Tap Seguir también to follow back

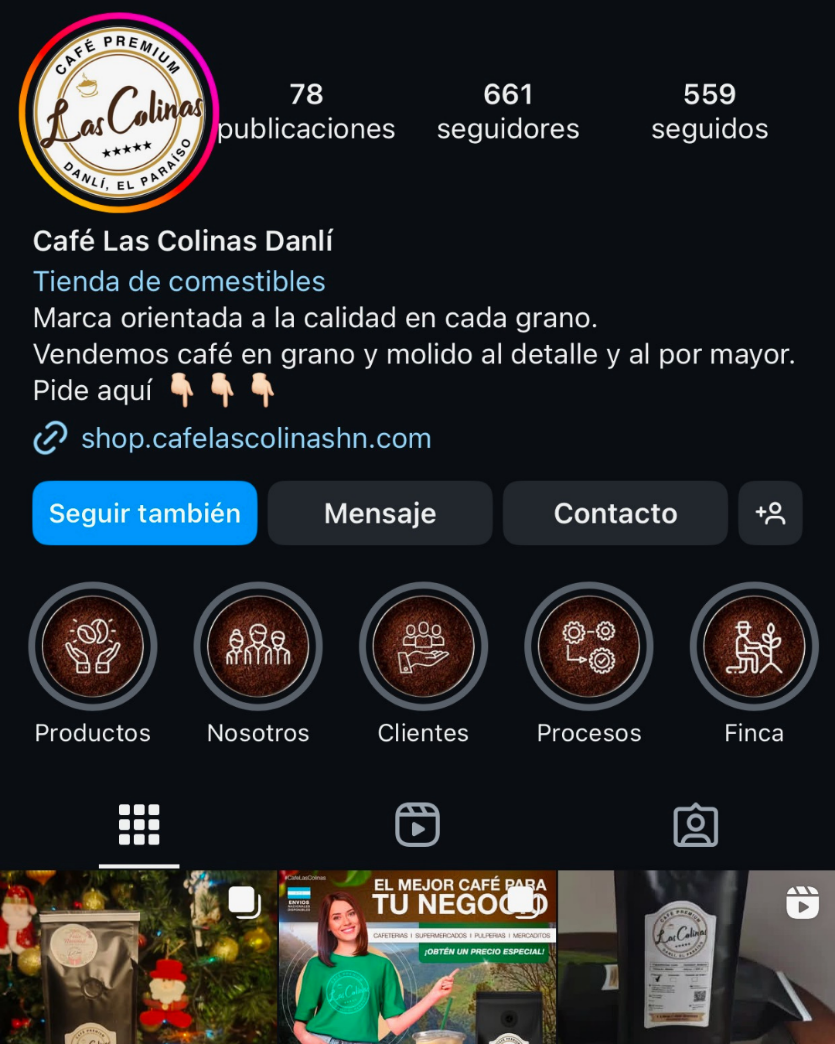click(145, 513)
